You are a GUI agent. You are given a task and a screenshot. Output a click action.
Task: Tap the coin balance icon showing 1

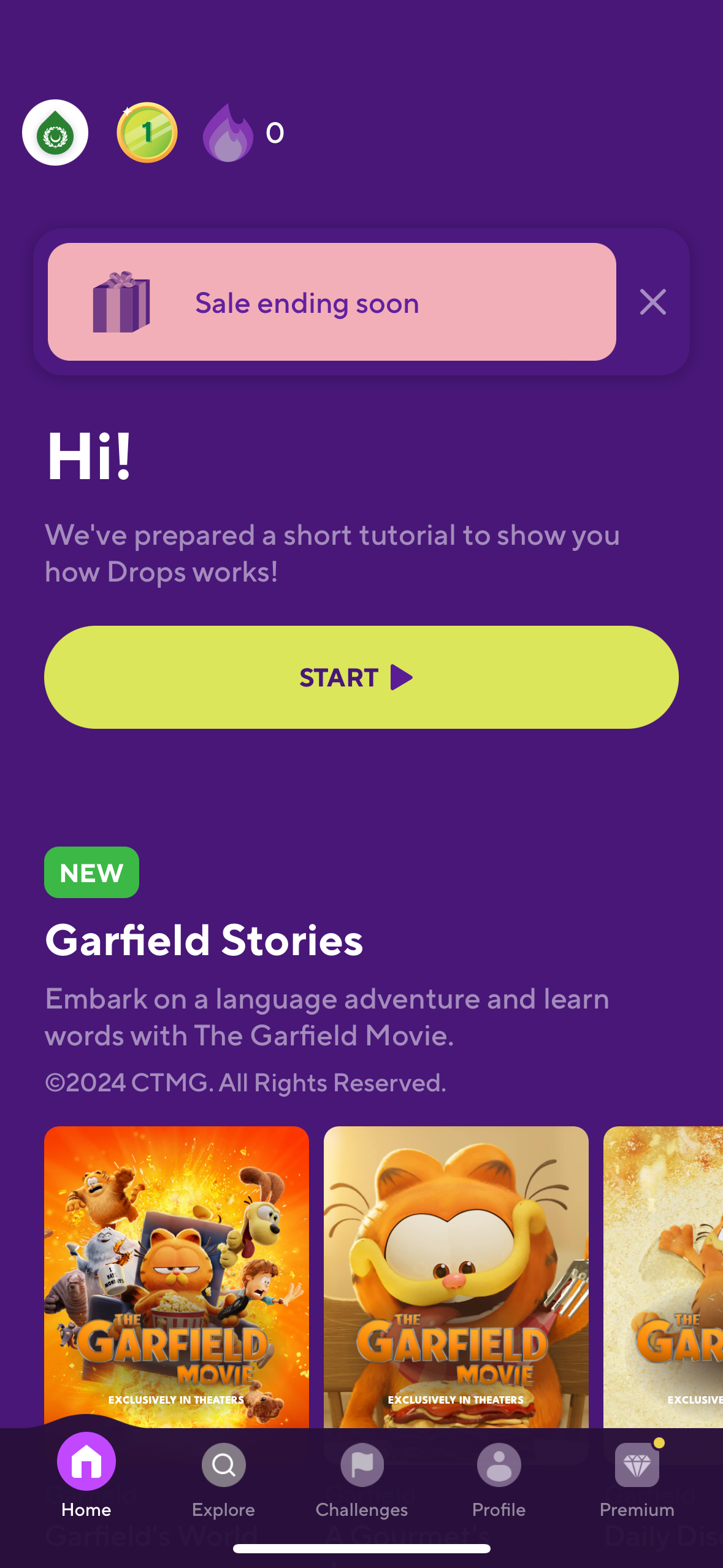147,132
